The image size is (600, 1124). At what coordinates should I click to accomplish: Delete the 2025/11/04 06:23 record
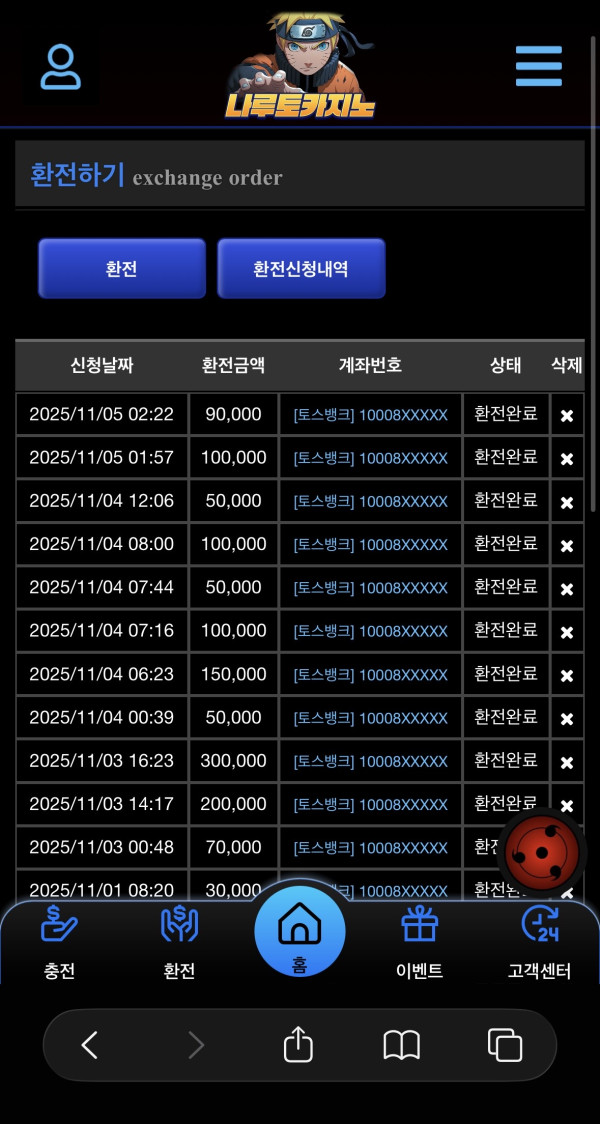567,676
